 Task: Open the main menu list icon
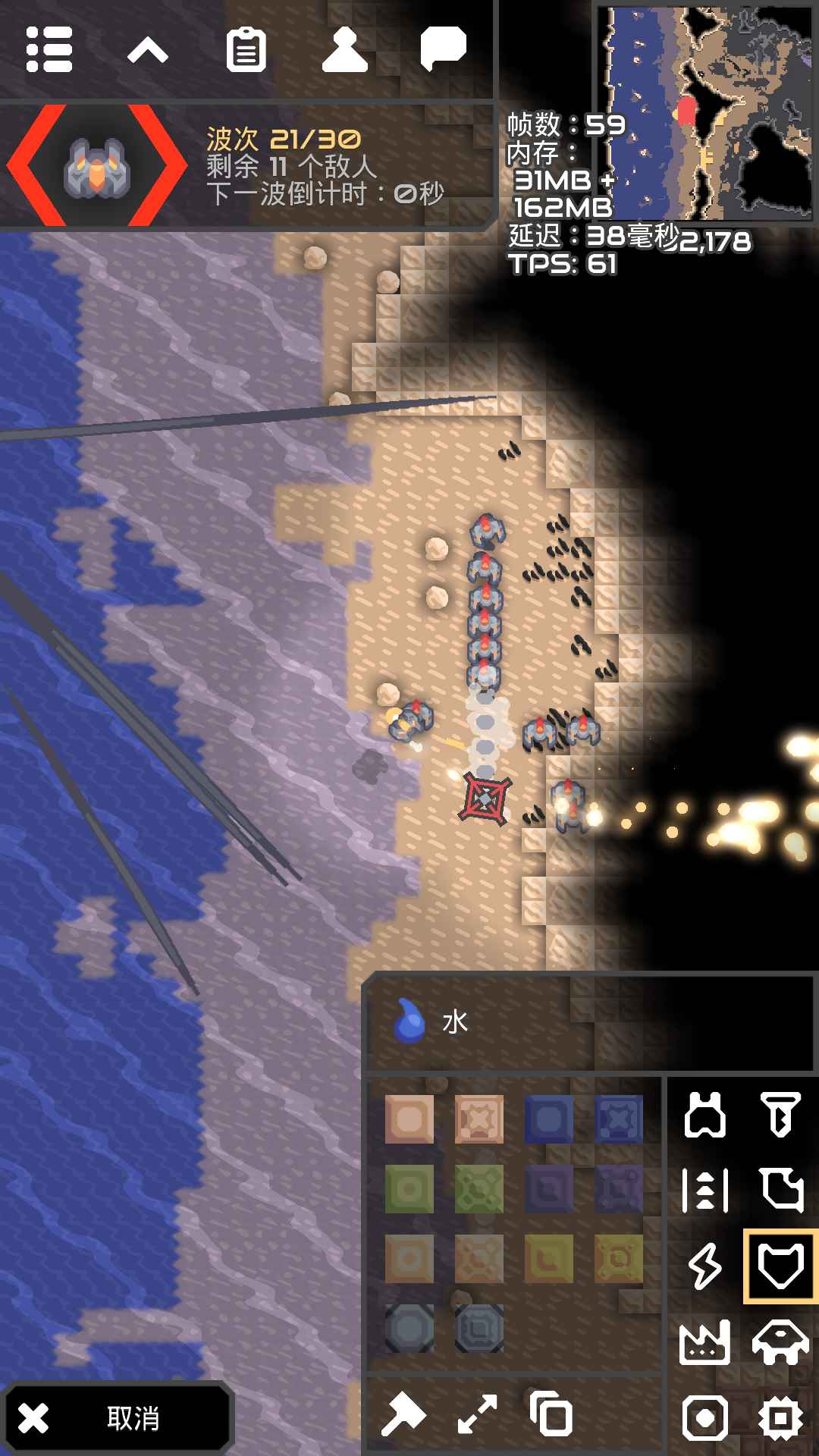click(x=49, y=50)
